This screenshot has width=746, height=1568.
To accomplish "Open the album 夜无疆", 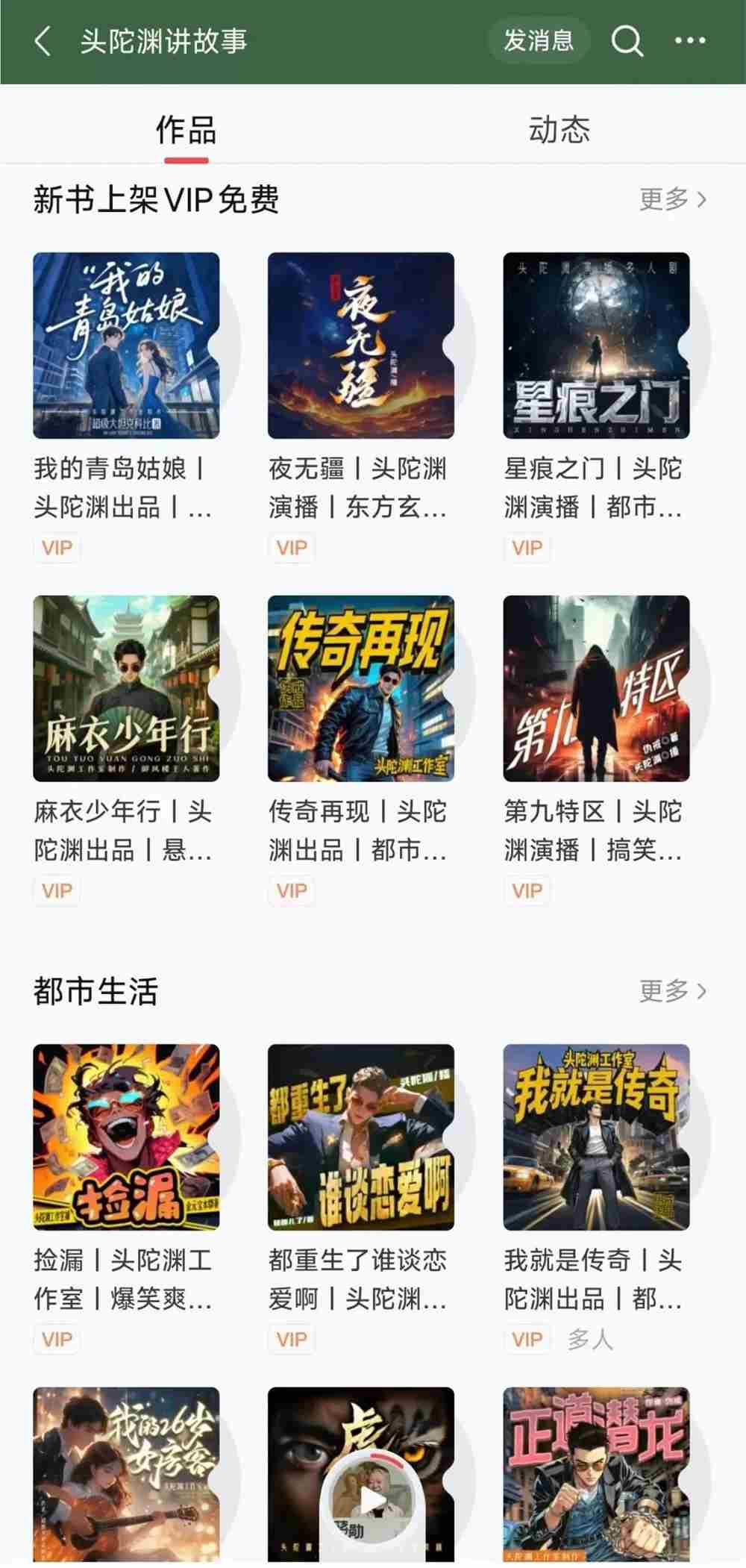I will 361,346.
